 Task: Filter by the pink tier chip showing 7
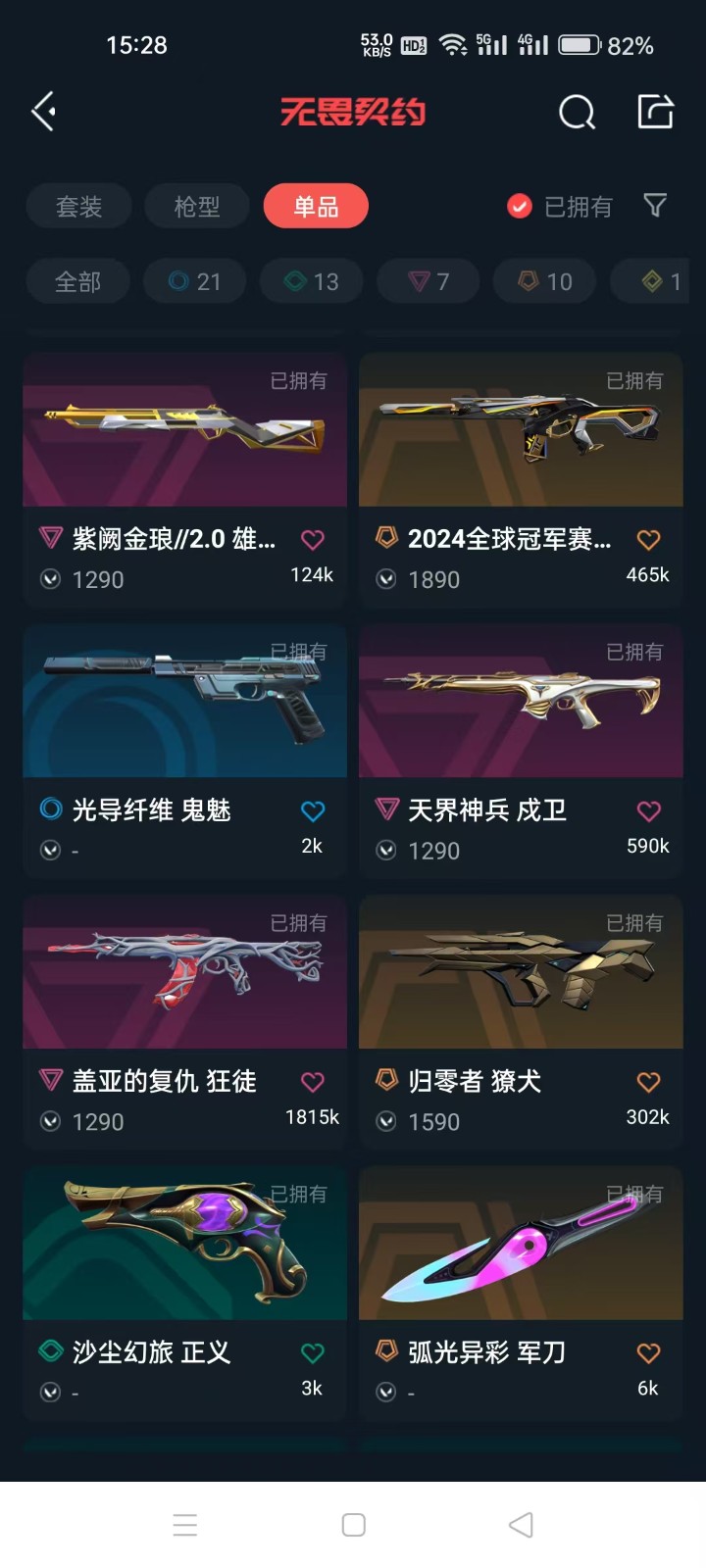coord(429,282)
